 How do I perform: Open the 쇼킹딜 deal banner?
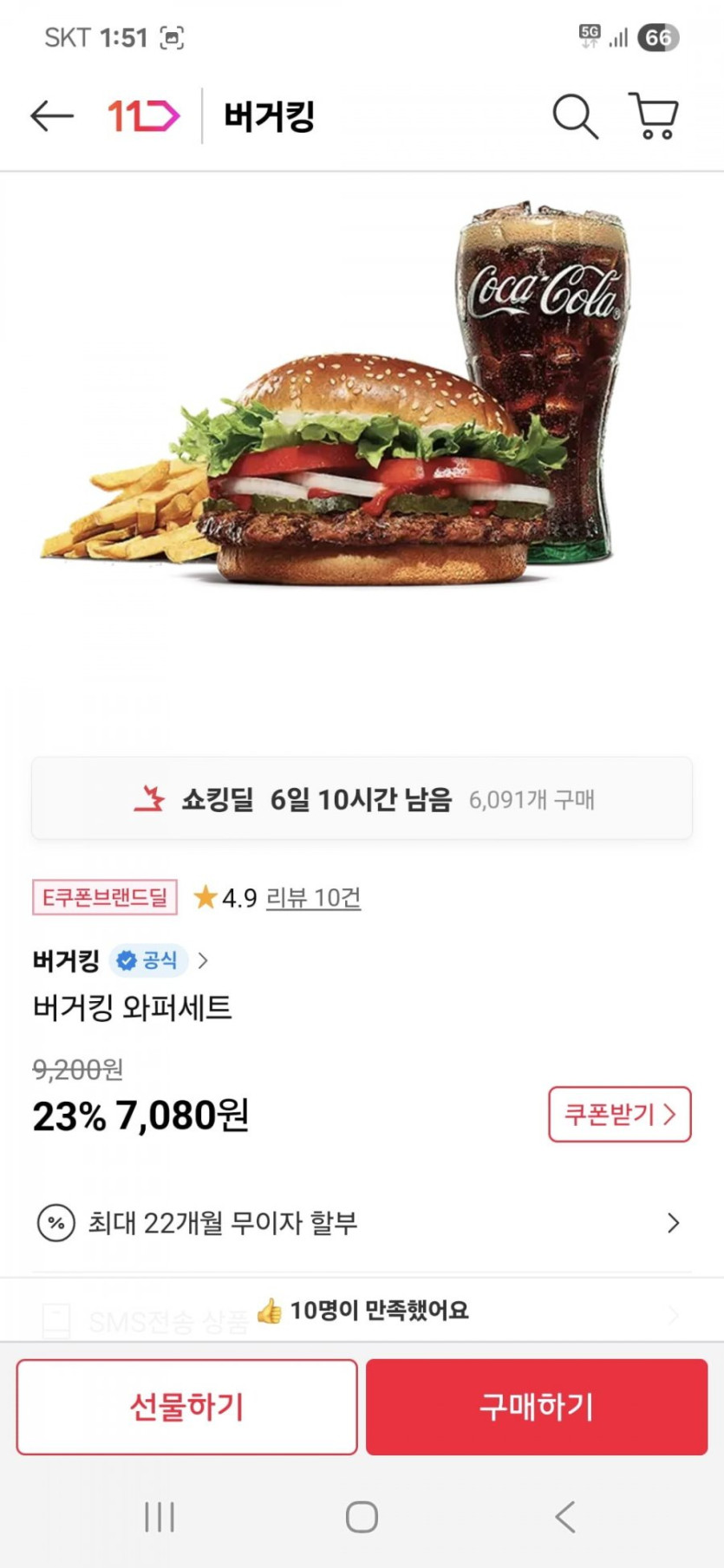[x=362, y=799]
